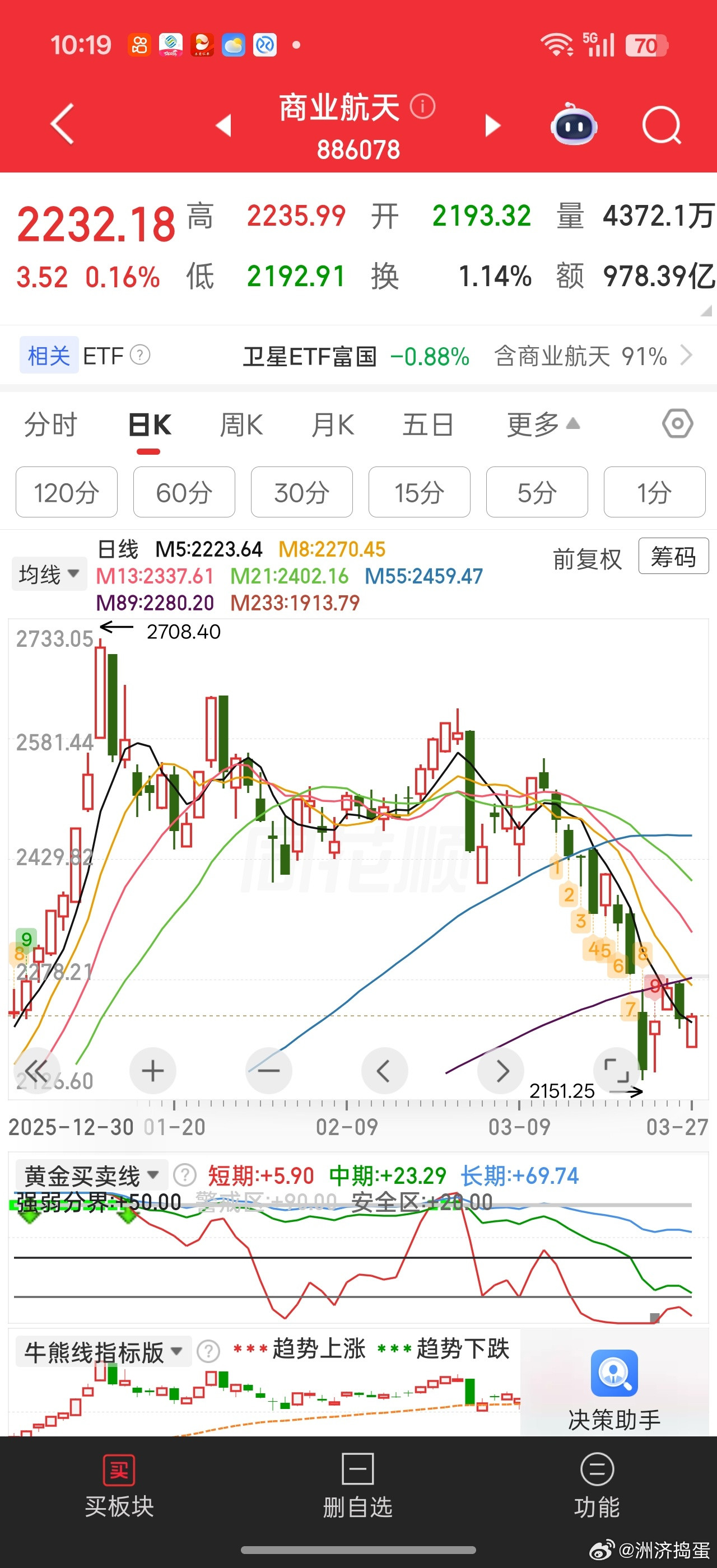Open the 均线 moving average dropdown
The height and width of the screenshot is (1568, 717).
point(49,573)
